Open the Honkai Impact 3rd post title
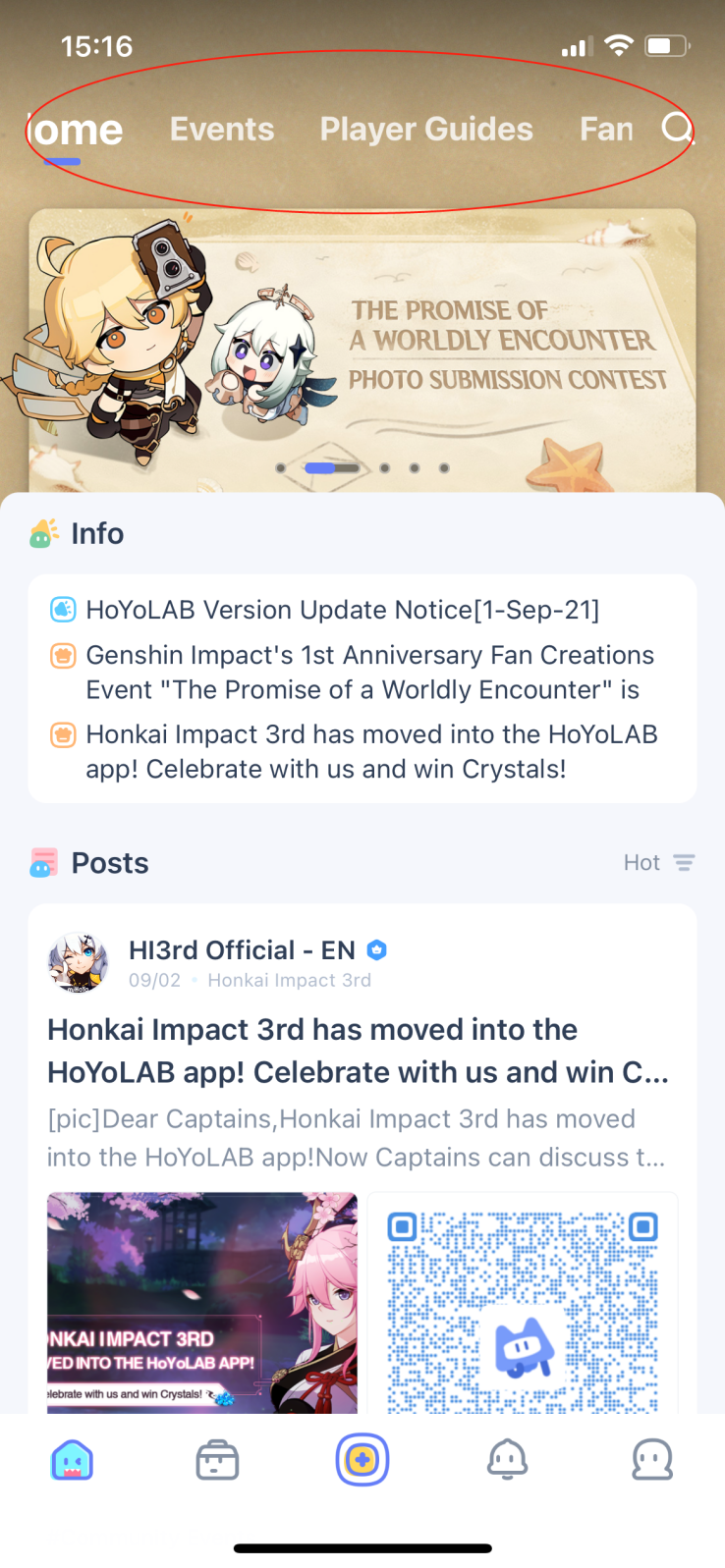This screenshot has height=1568, width=725. 358,1051
